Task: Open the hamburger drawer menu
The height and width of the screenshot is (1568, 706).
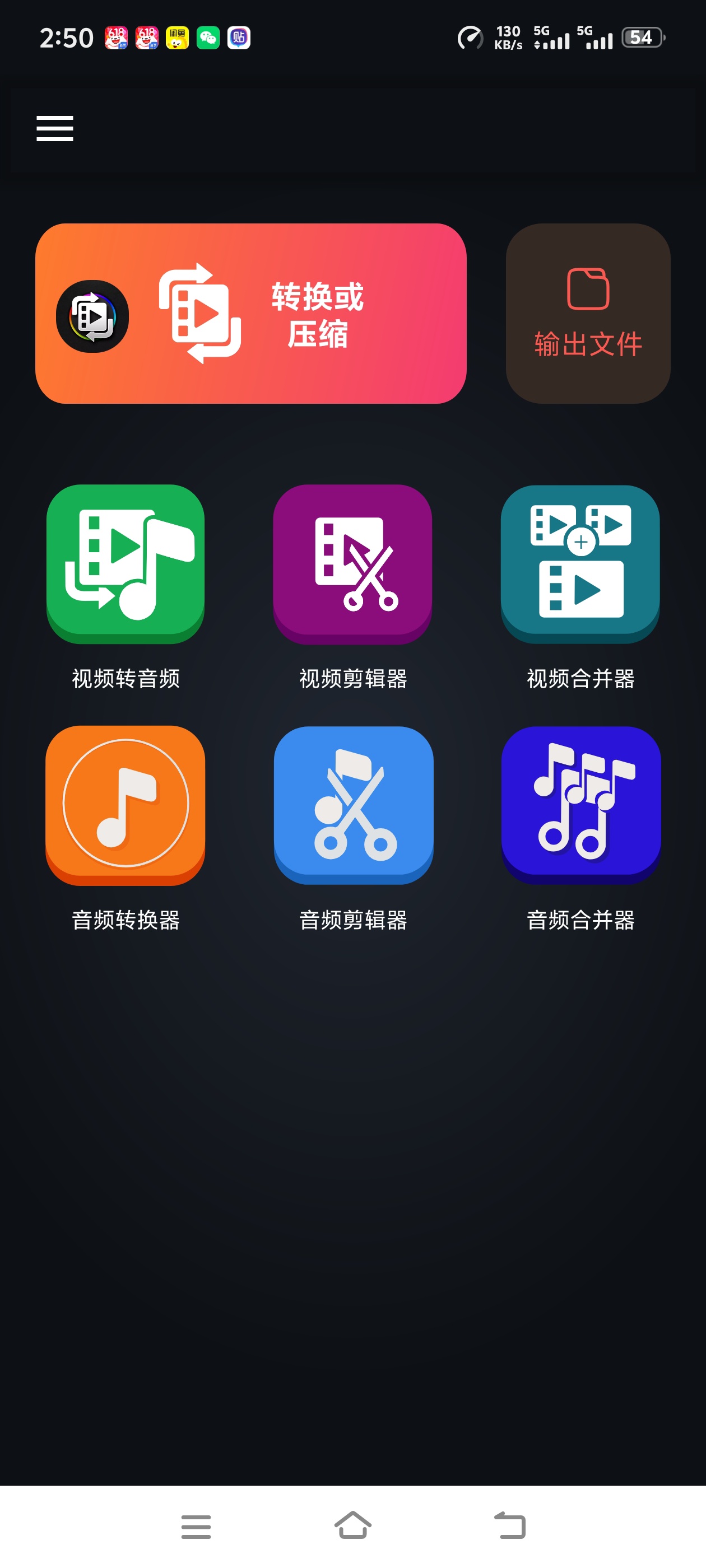Action: 55,128
